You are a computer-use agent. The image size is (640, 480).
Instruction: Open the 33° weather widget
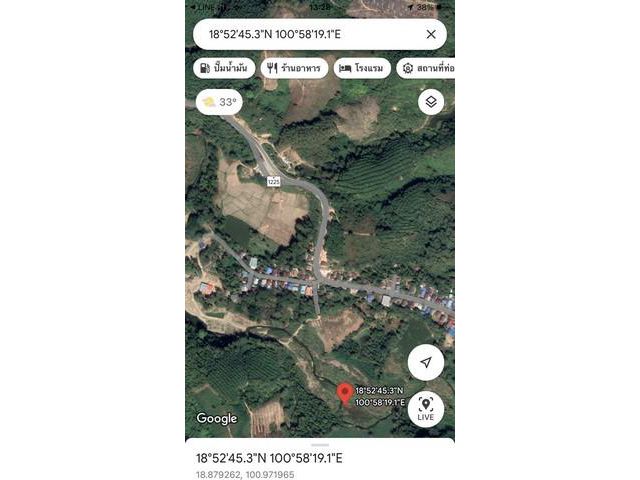coord(219,102)
